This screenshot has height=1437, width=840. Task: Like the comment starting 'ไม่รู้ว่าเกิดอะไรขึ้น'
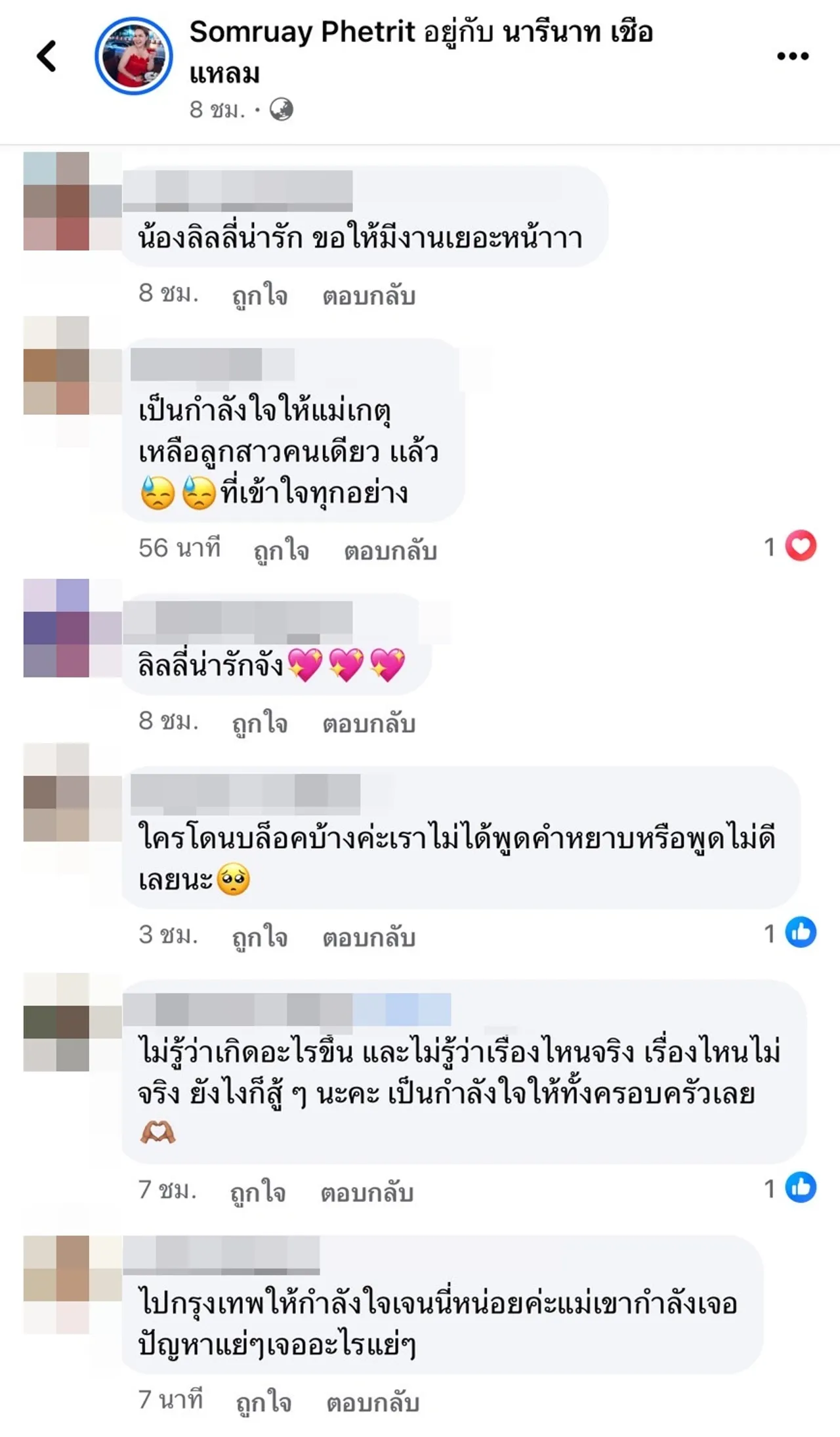point(258,1192)
